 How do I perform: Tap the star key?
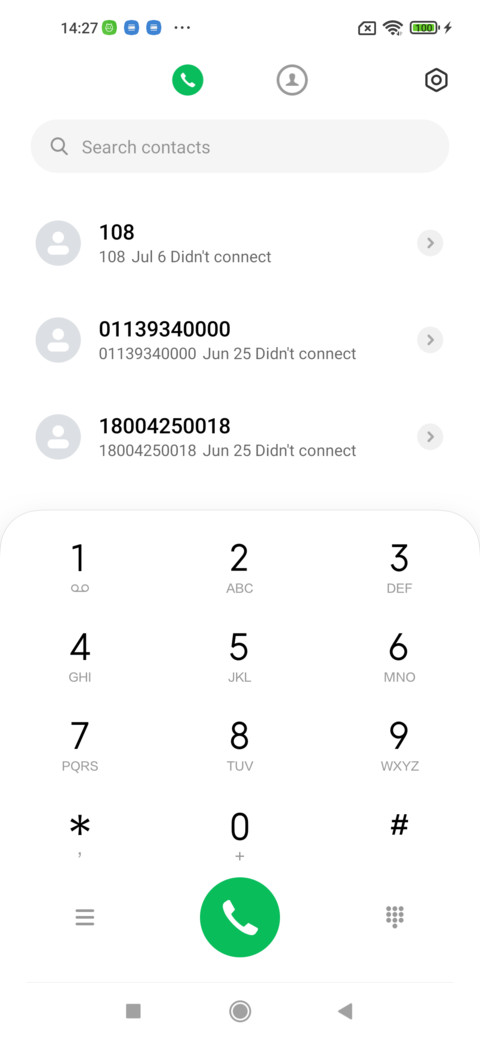click(x=80, y=834)
